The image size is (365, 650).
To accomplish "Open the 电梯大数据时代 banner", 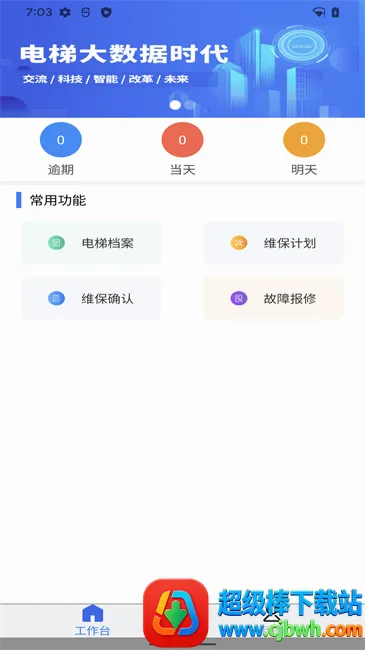I will pos(182,59).
